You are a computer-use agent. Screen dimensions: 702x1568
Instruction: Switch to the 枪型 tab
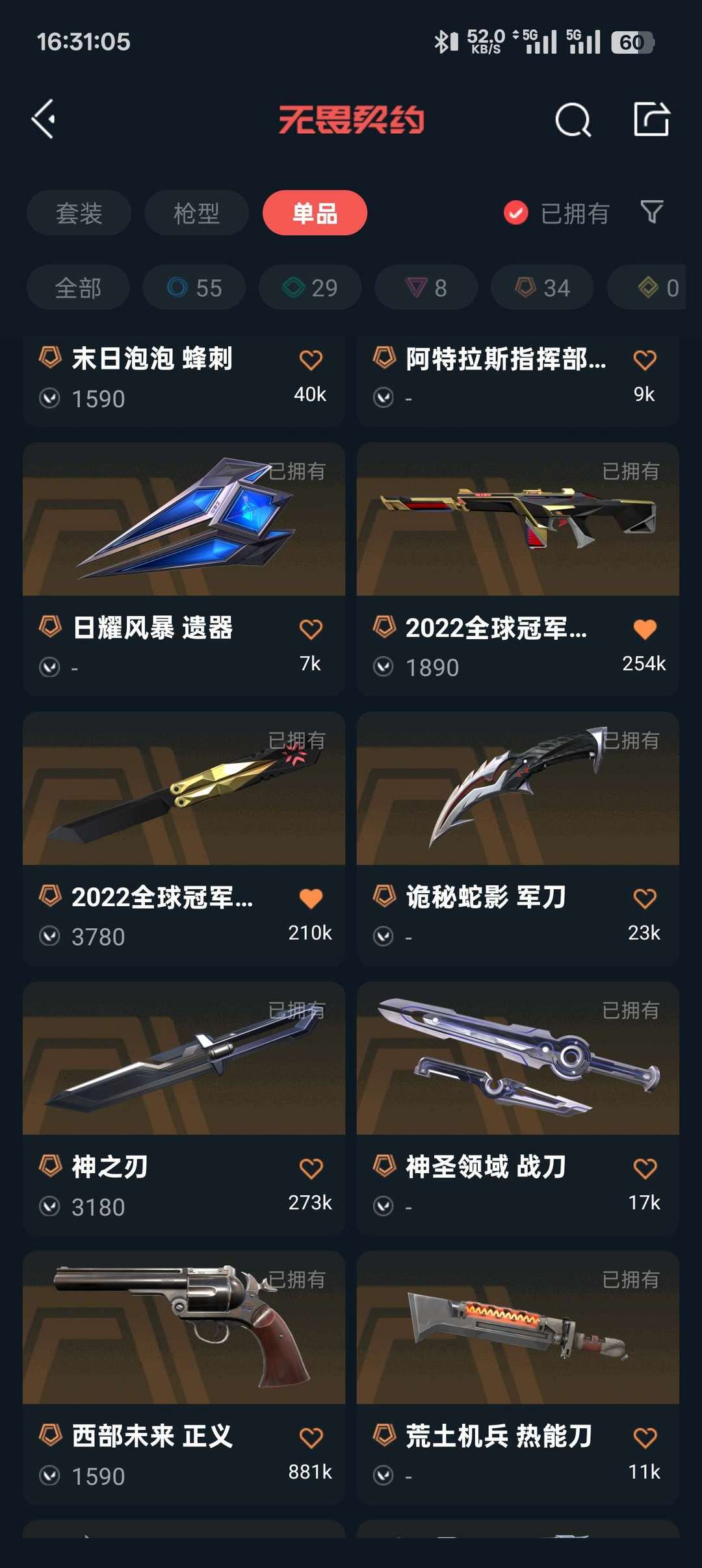click(196, 213)
